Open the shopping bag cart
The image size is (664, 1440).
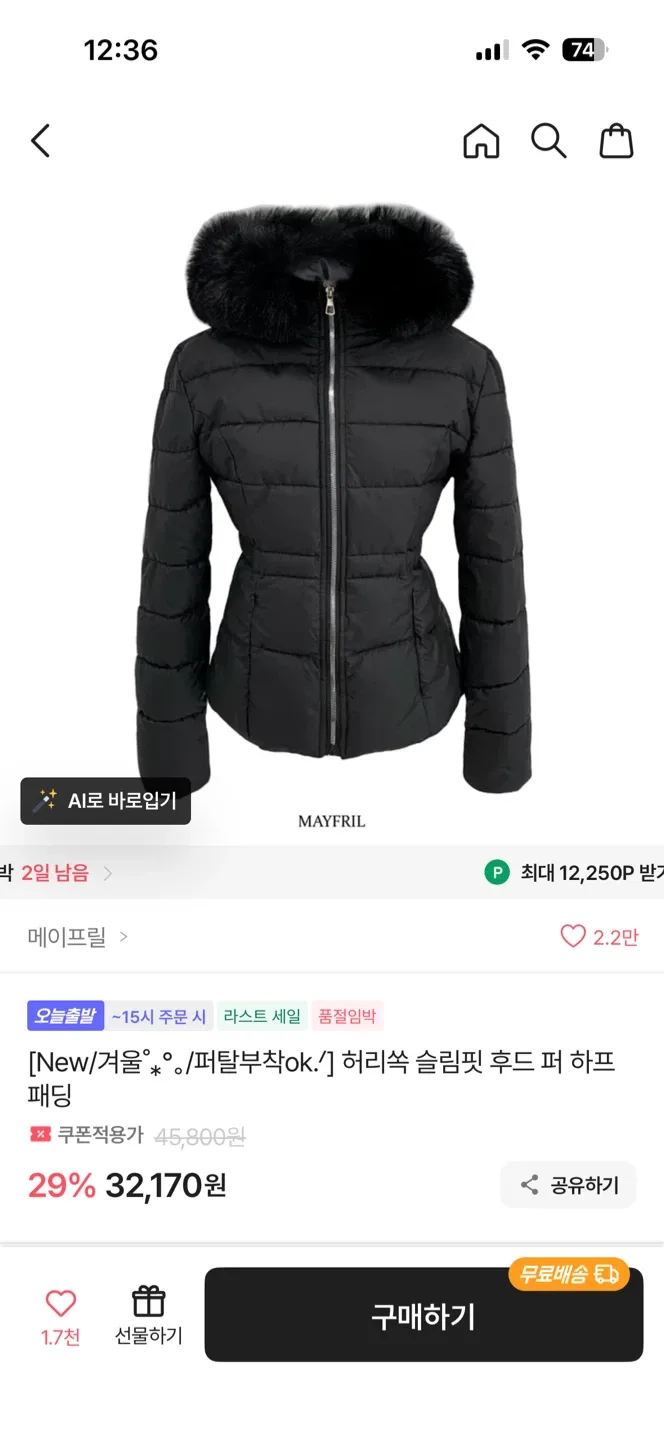click(x=616, y=141)
